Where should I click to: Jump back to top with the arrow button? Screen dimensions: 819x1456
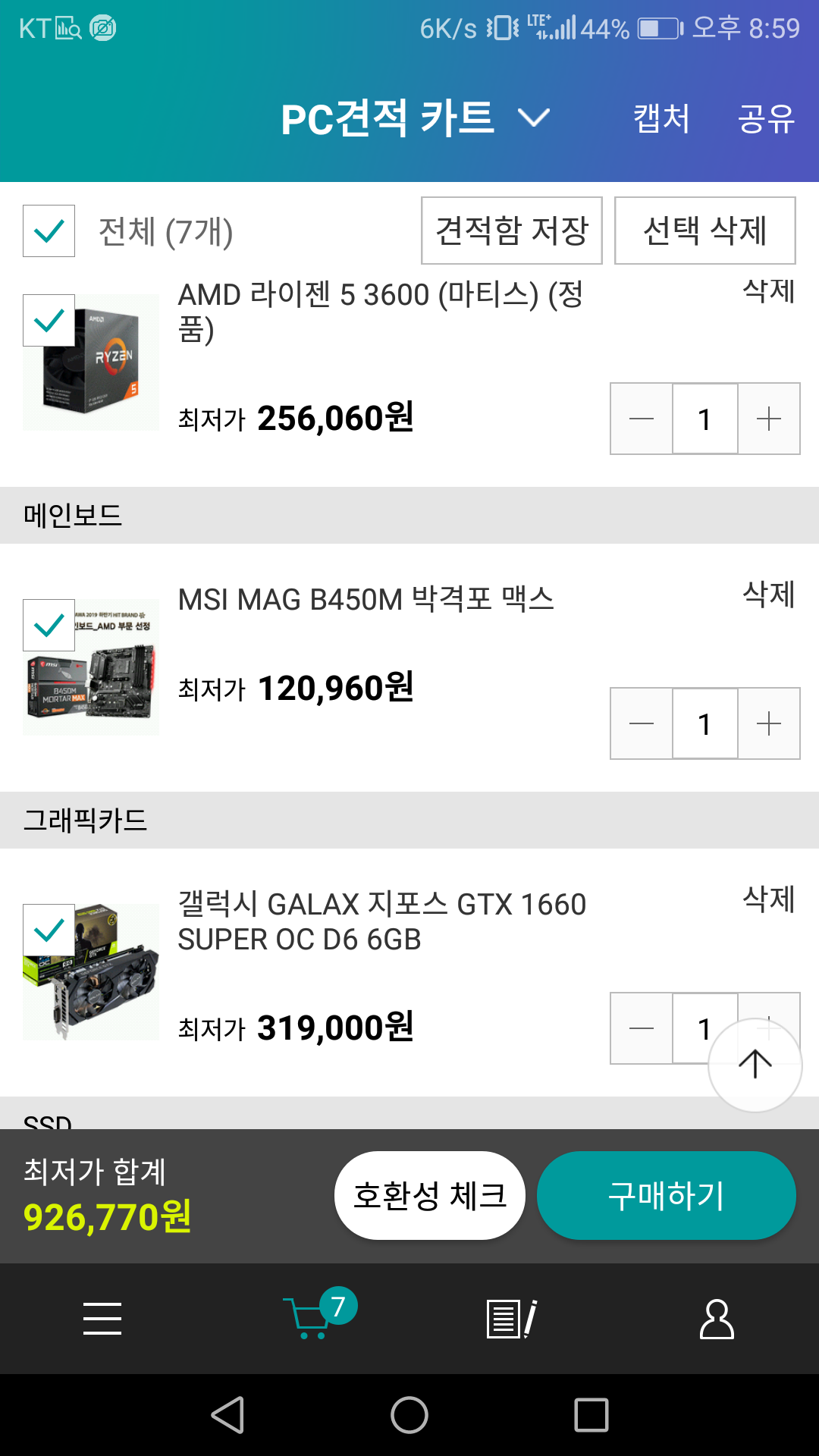[755, 1065]
